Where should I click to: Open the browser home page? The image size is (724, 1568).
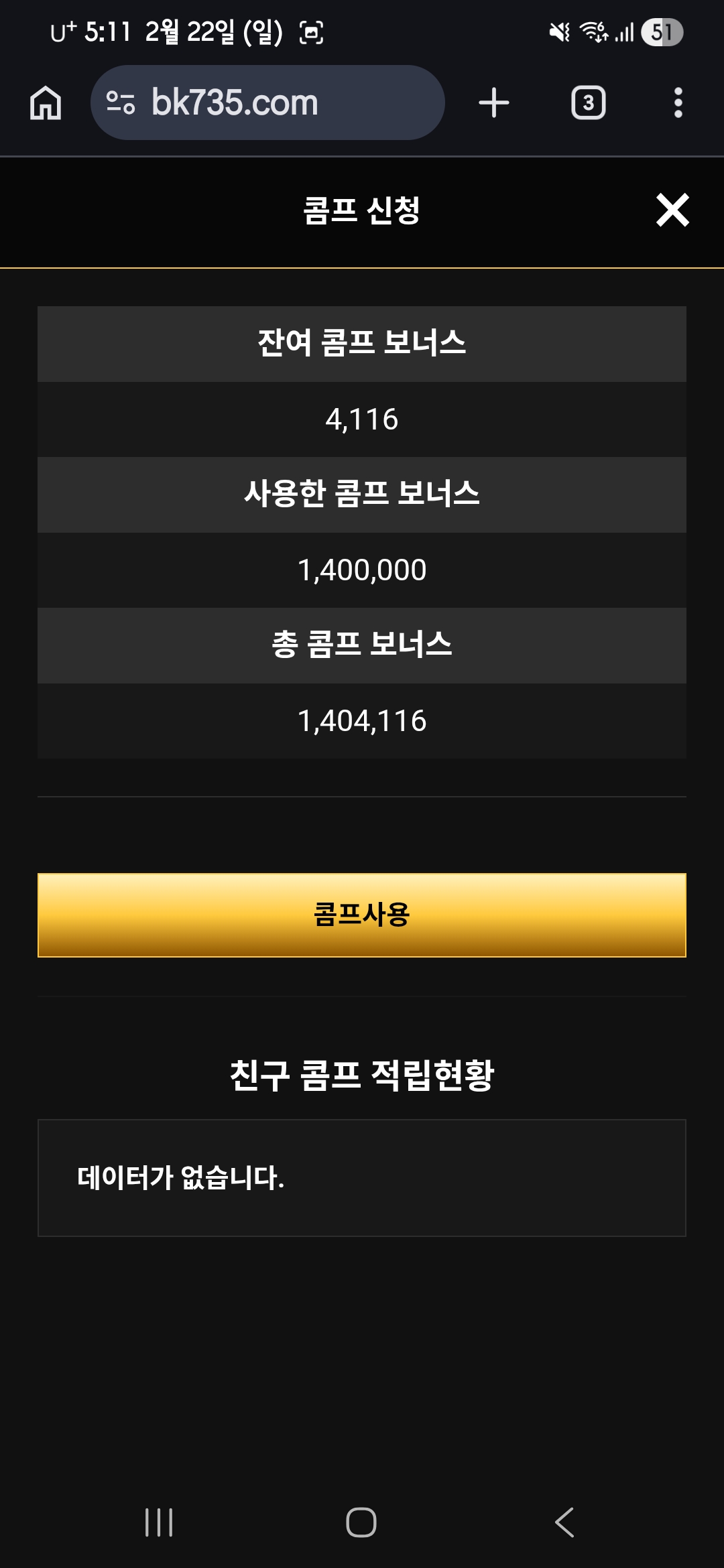pyautogui.click(x=46, y=103)
